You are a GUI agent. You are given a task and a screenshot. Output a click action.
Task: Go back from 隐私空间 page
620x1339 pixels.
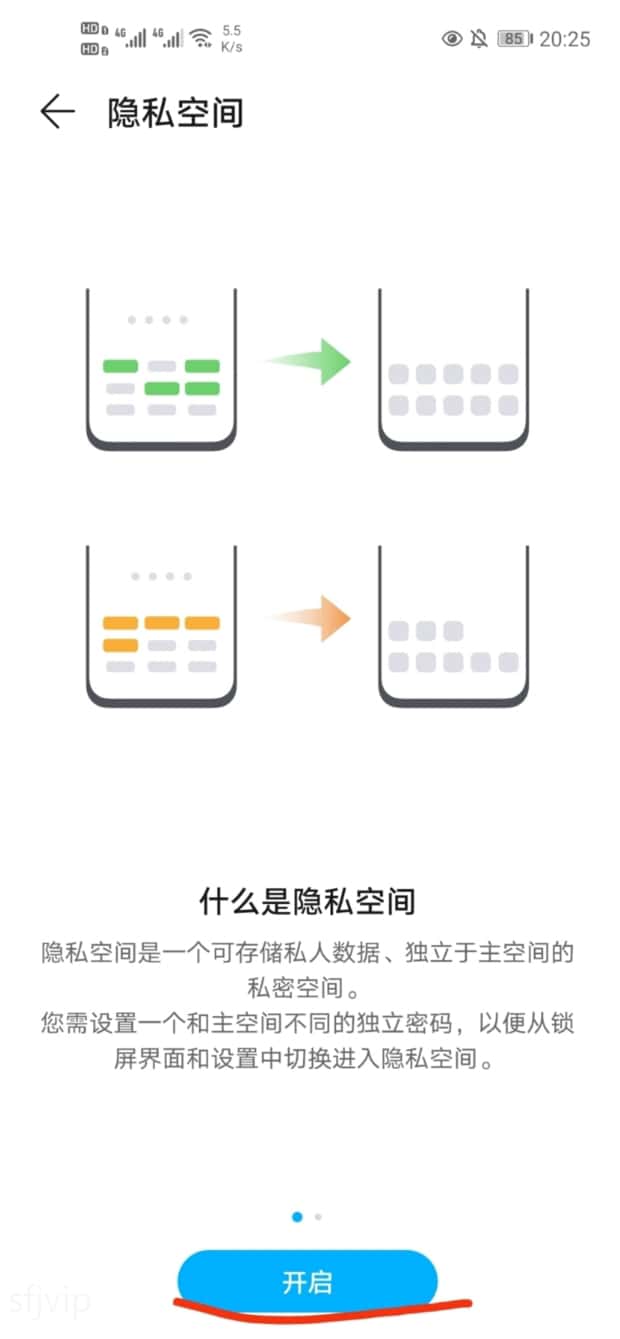point(57,112)
